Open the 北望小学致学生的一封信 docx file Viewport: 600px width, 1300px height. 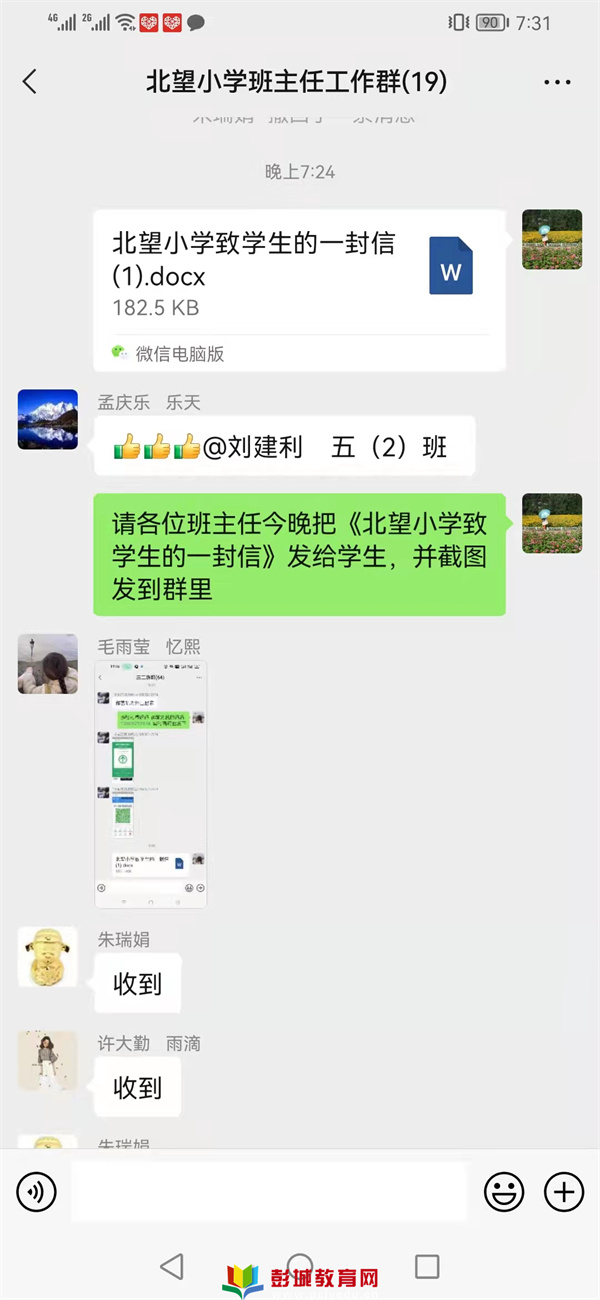[299, 274]
